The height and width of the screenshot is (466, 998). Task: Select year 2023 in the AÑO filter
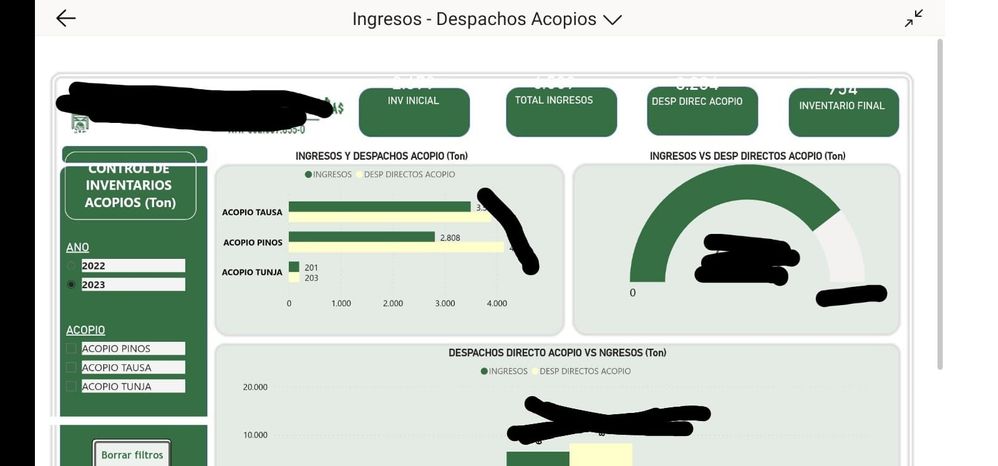click(72, 285)
